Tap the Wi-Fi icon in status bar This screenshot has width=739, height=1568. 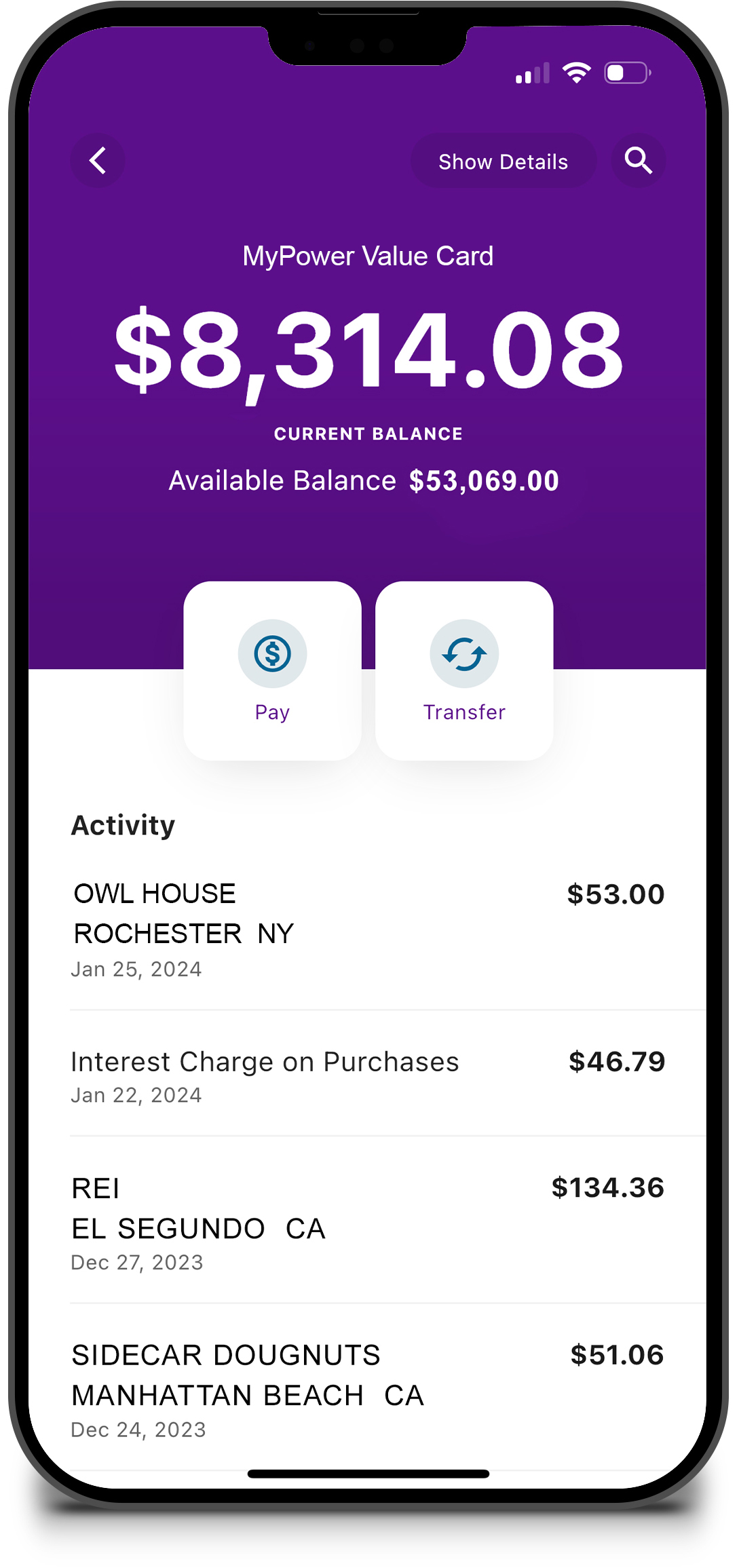click(576, 72)
